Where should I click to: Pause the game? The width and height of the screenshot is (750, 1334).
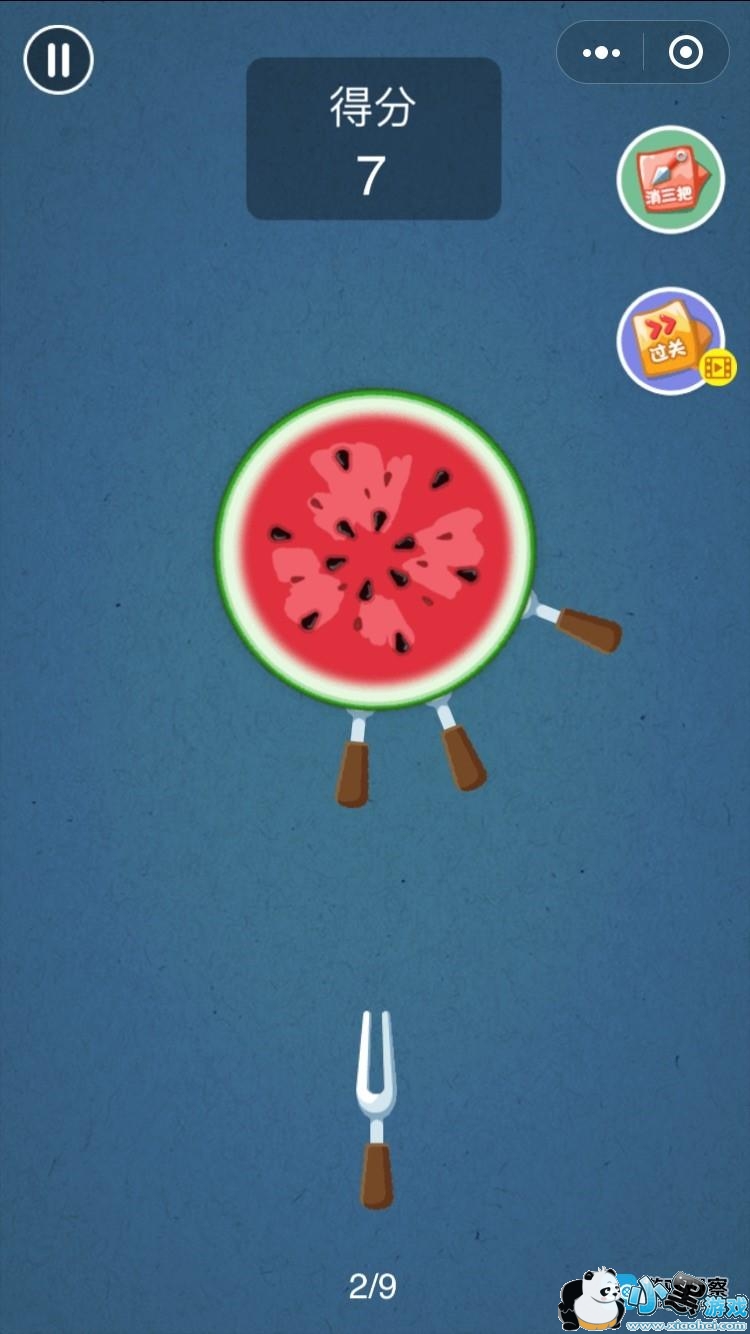59,60
